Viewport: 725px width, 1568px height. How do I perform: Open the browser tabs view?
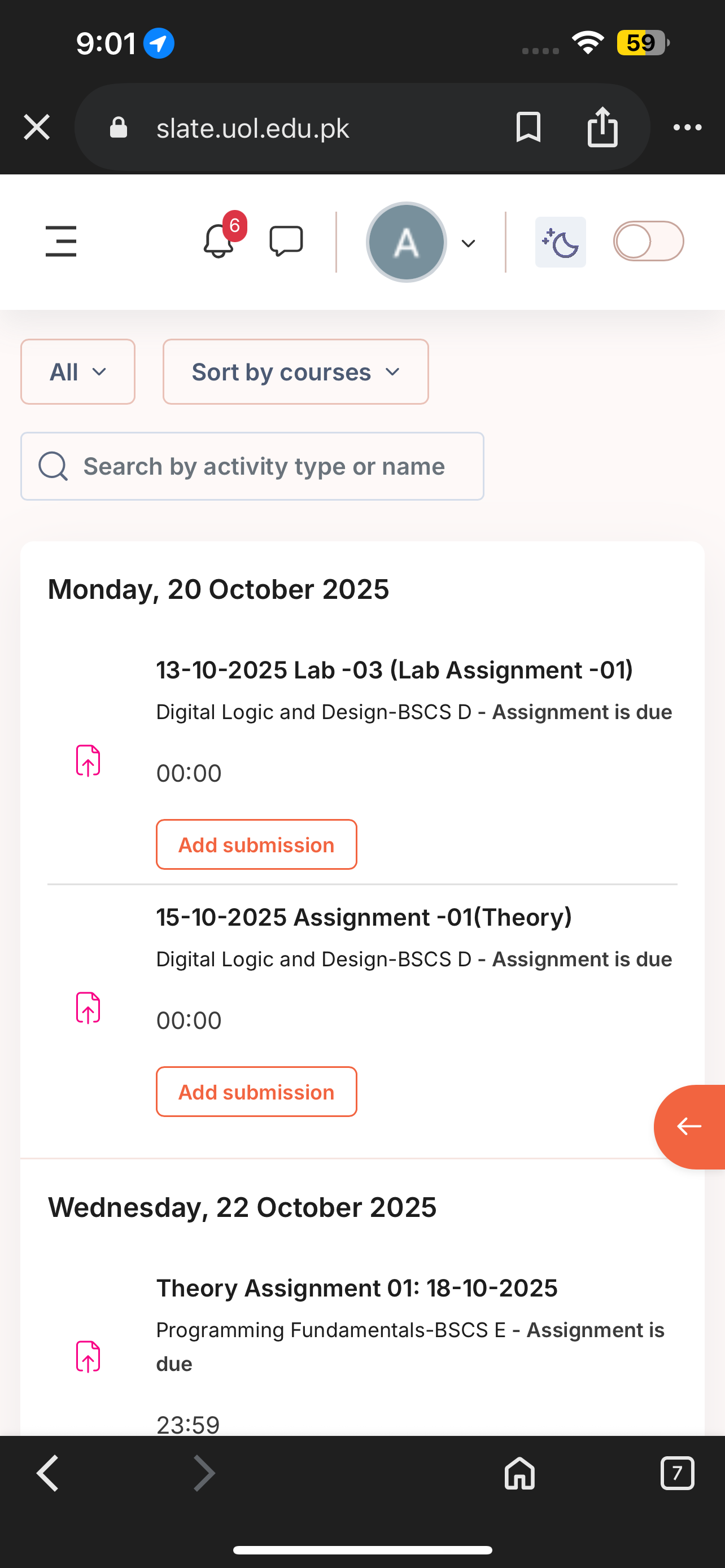pyautogui.click(x=677, y=1474)
